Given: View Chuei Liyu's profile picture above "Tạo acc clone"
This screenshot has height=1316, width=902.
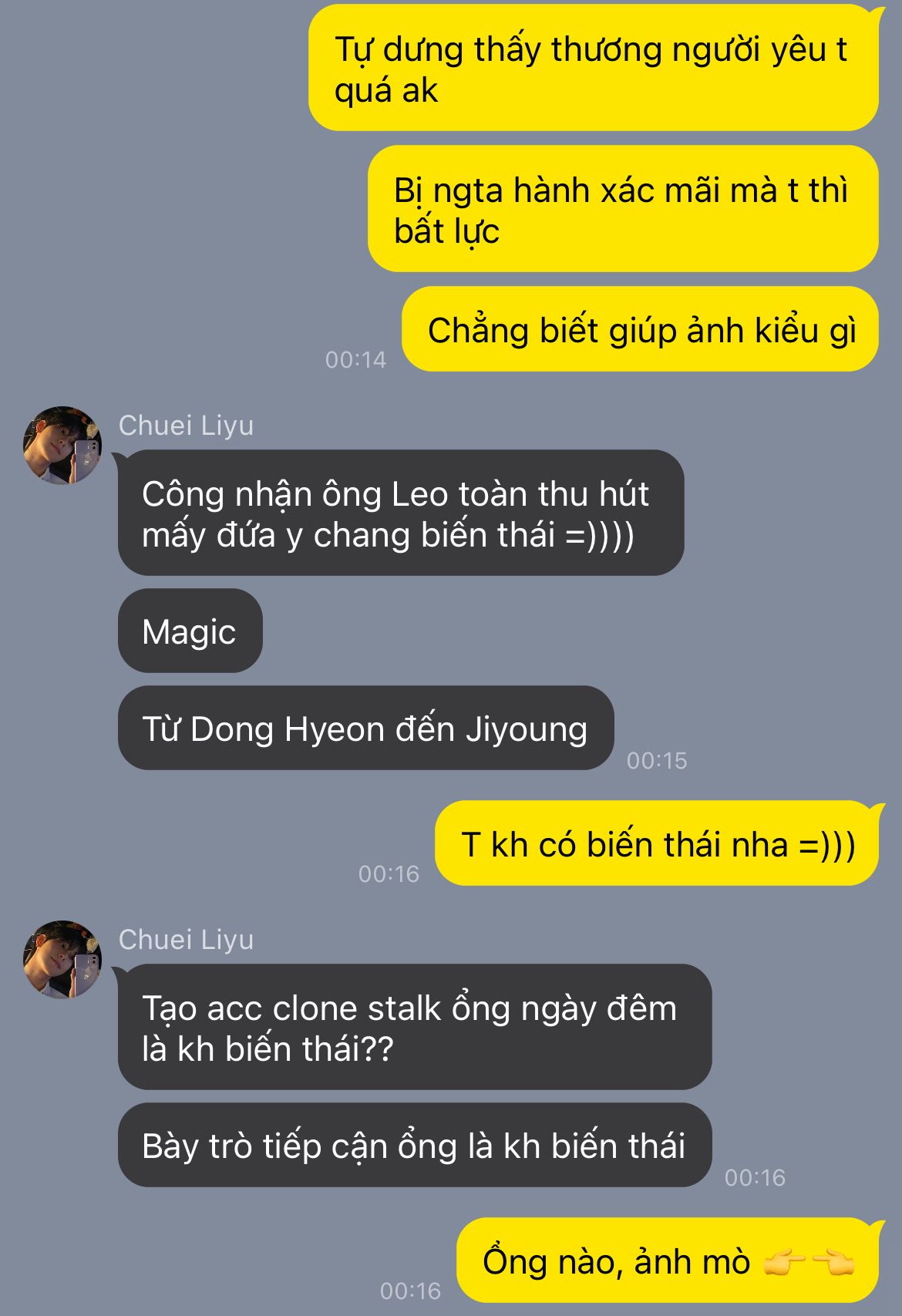Looking at the screenshot, I should (x=62, y=959).
